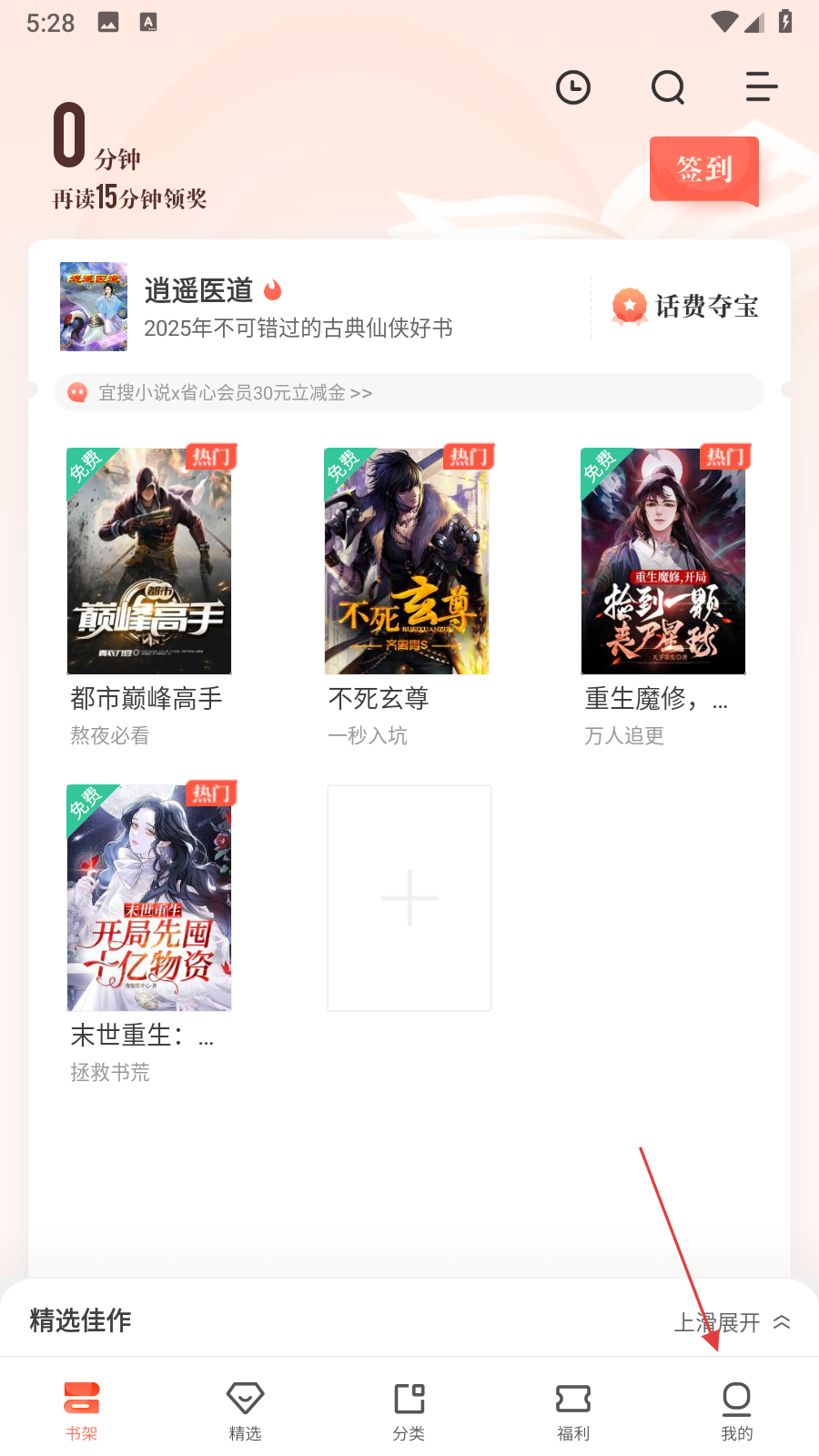Viewport: 819px width, 1456px height.
Task: Switch to the 精选 tab
Action: click(245, 1410)
